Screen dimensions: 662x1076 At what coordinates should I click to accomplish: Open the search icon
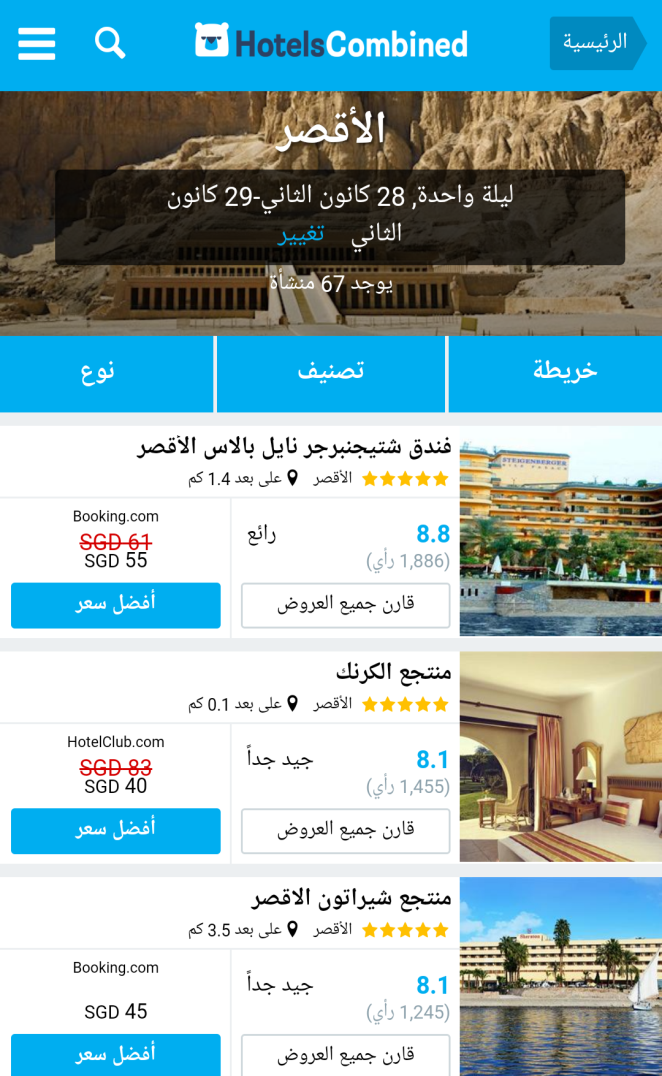[110, 43]
